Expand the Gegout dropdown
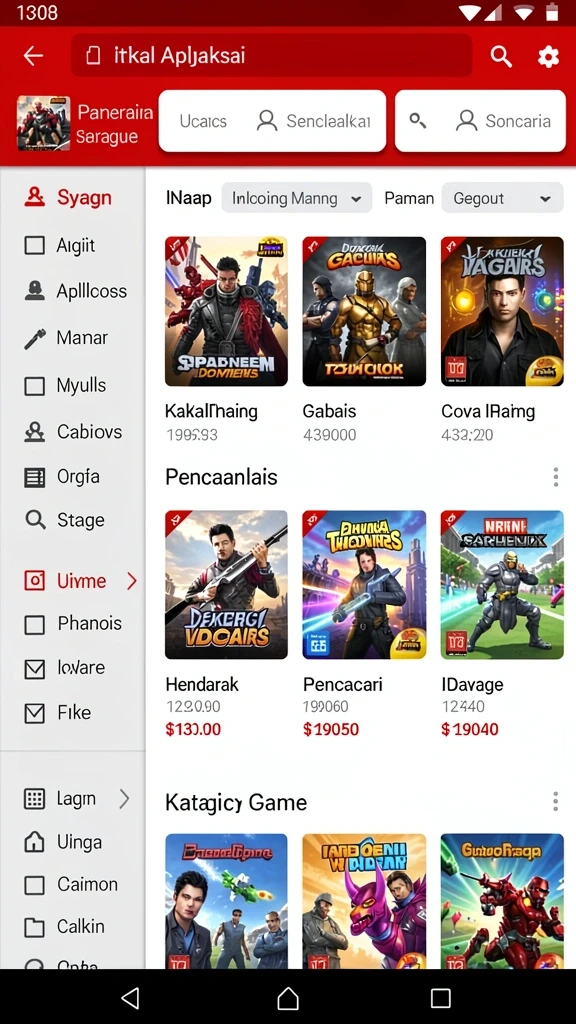This screenshot has width=576, height=1024. click(502, 198)
